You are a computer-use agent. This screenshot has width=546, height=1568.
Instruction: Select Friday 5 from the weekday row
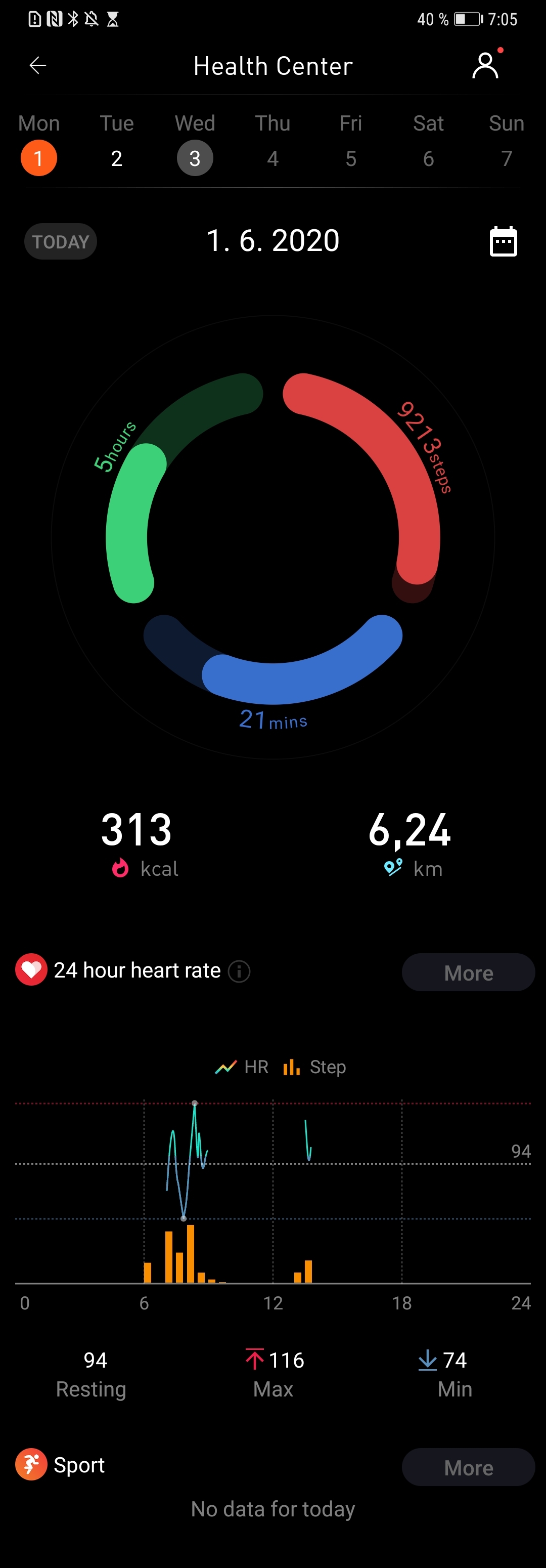(350, 158)
